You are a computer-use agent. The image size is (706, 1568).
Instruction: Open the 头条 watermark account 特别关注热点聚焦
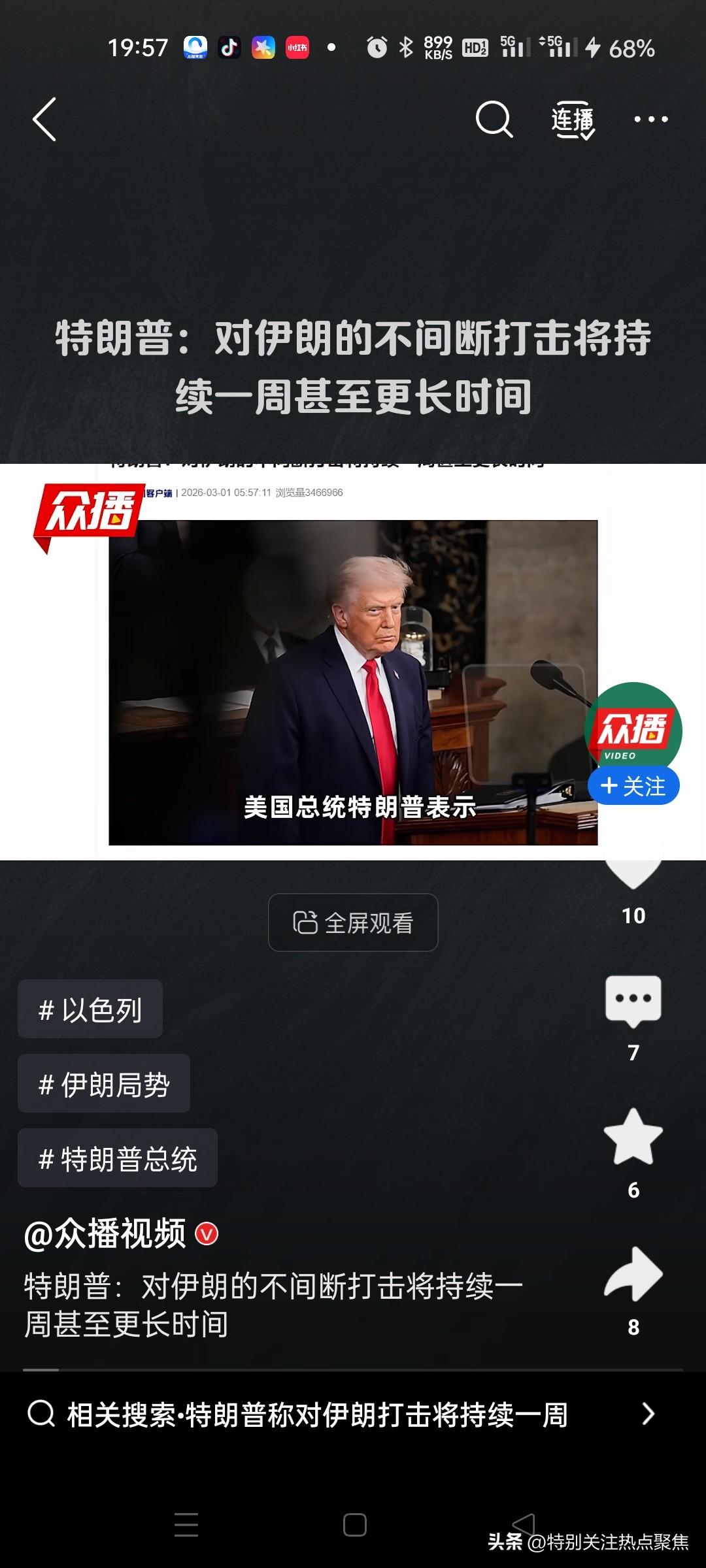[x=588, y=1542]
